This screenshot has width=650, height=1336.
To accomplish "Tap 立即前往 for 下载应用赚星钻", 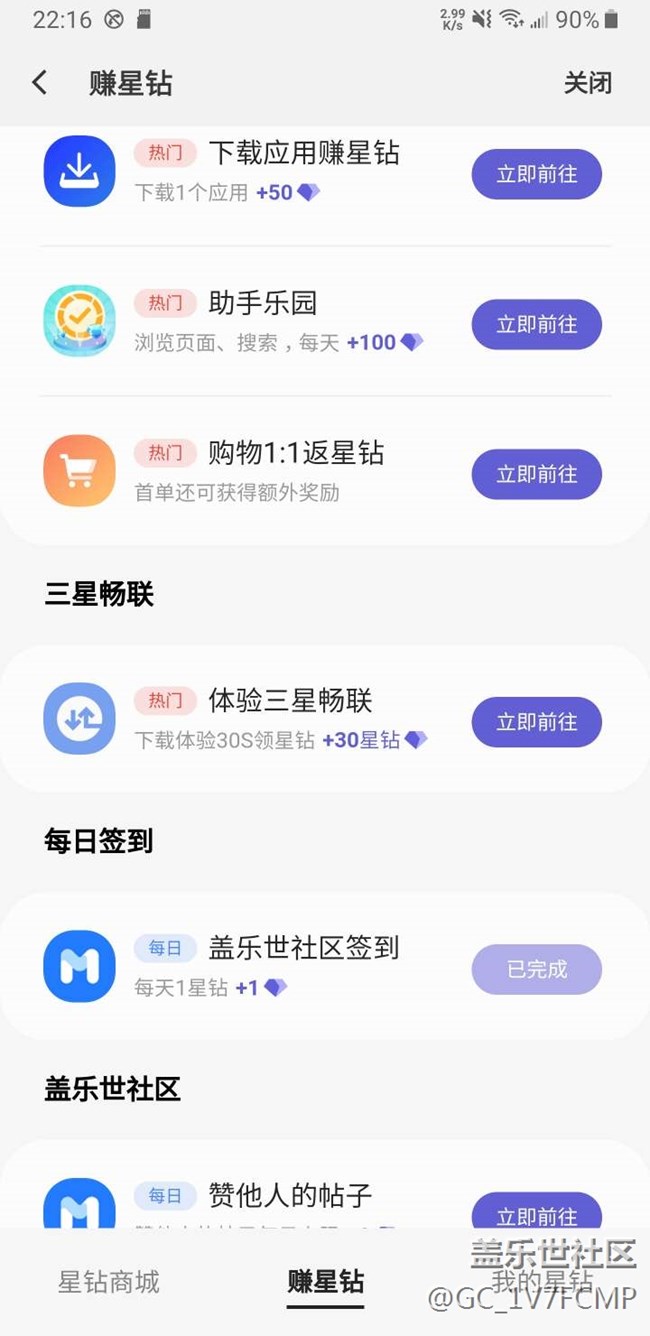I will point(537,175).
